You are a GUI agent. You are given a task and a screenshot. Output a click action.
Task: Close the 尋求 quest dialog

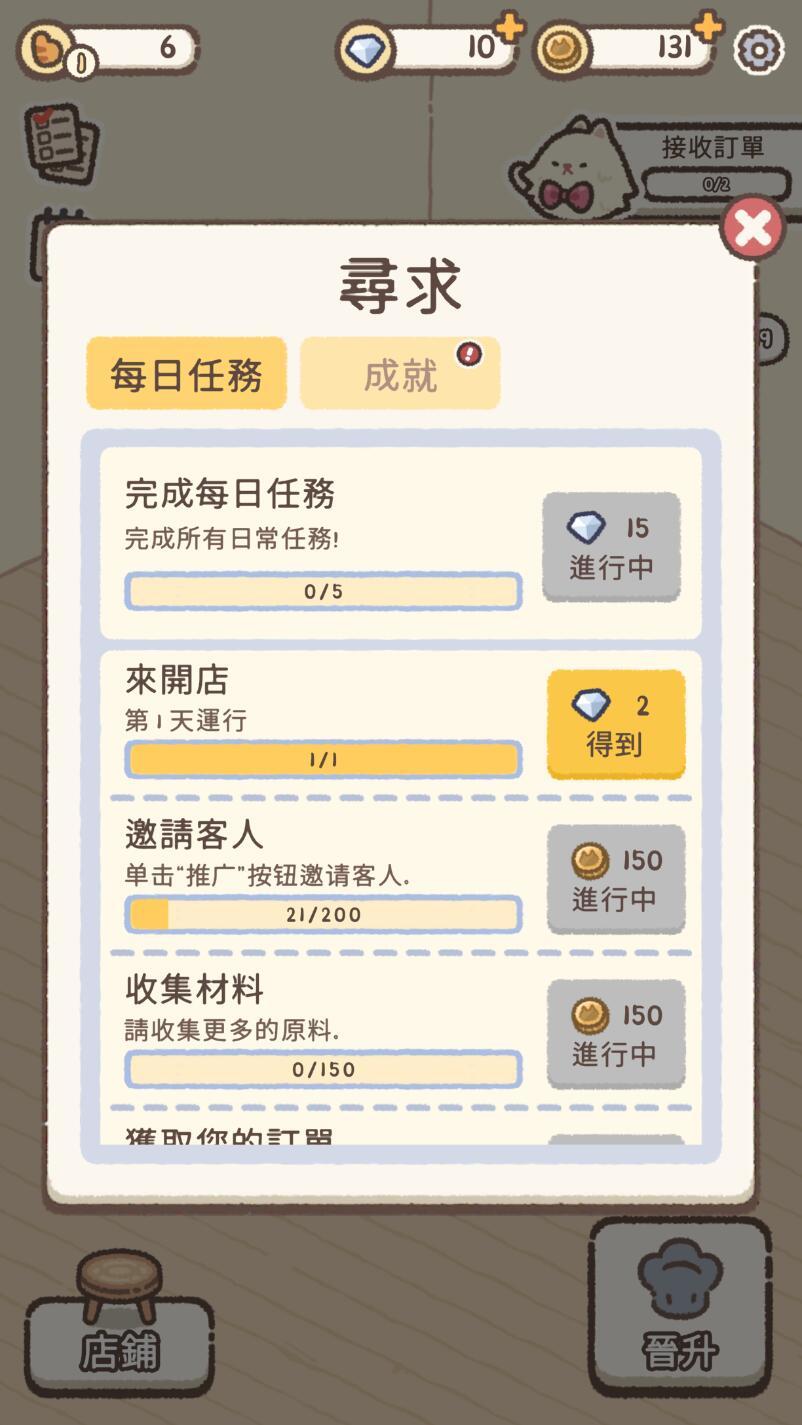pyautogui.click(x=752, y=228)
